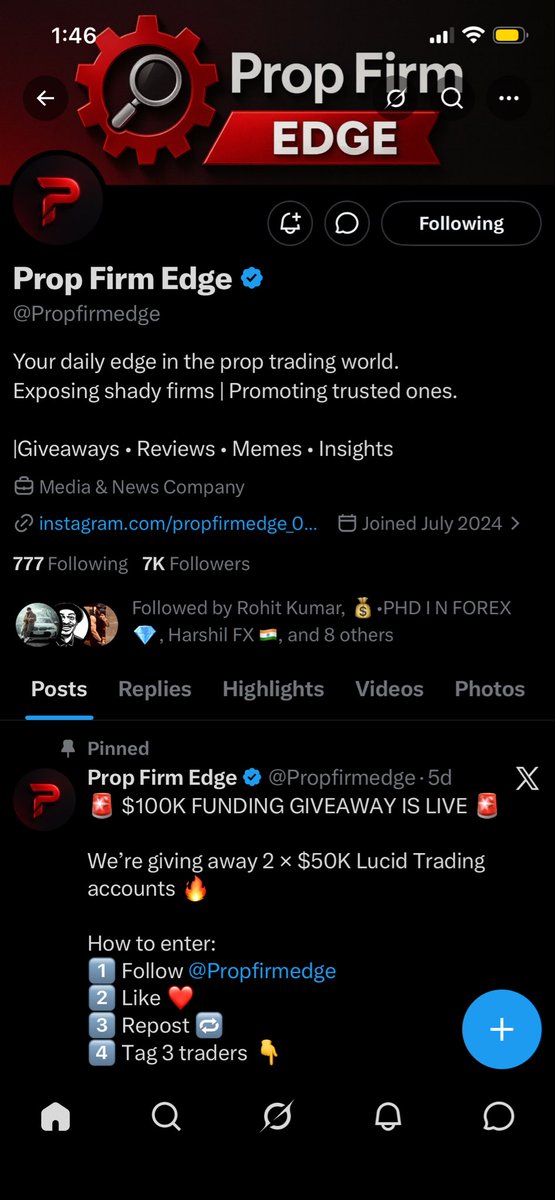Switch to the Videos tab
Screen dimensions: 555x1200
tap(389, 689)
